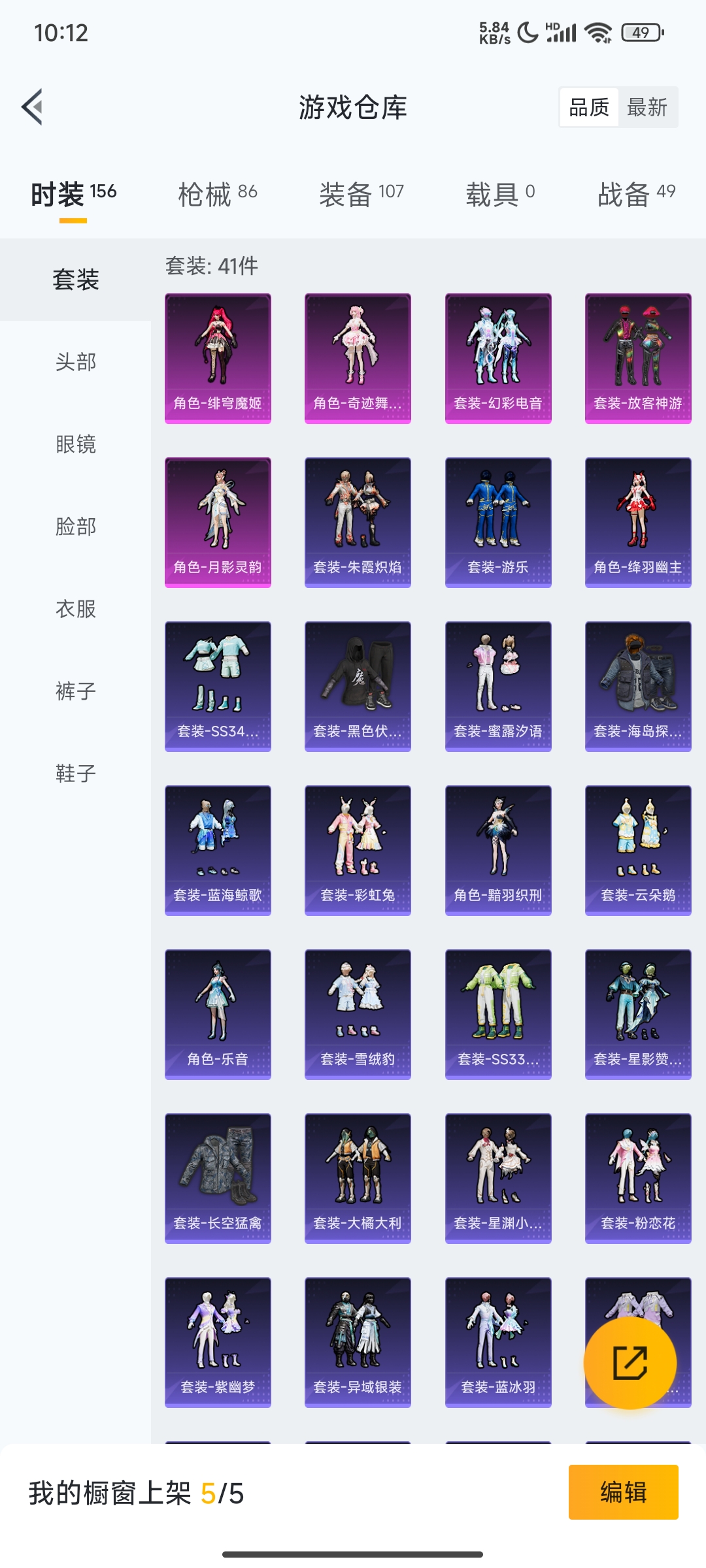Open the 套装-大橘大利 item
The width and height of the screenshot is (706, 1568).
358,1178
